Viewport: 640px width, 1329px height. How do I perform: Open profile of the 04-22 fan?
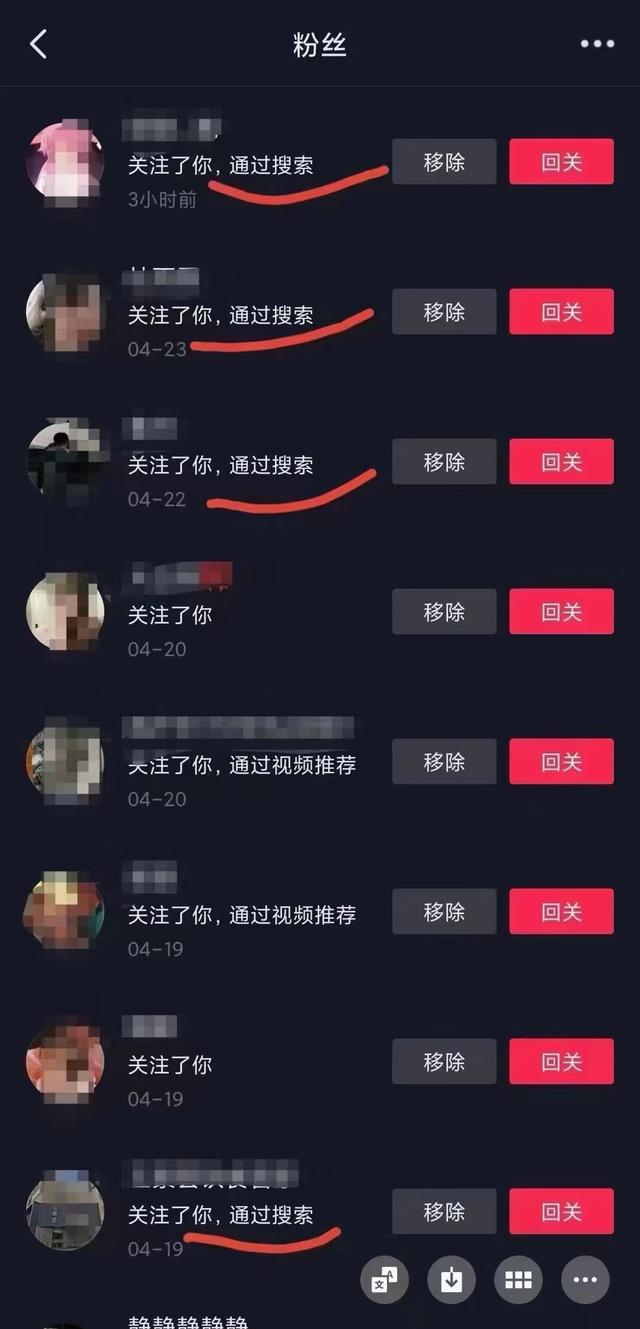click(x=65, y=462)
